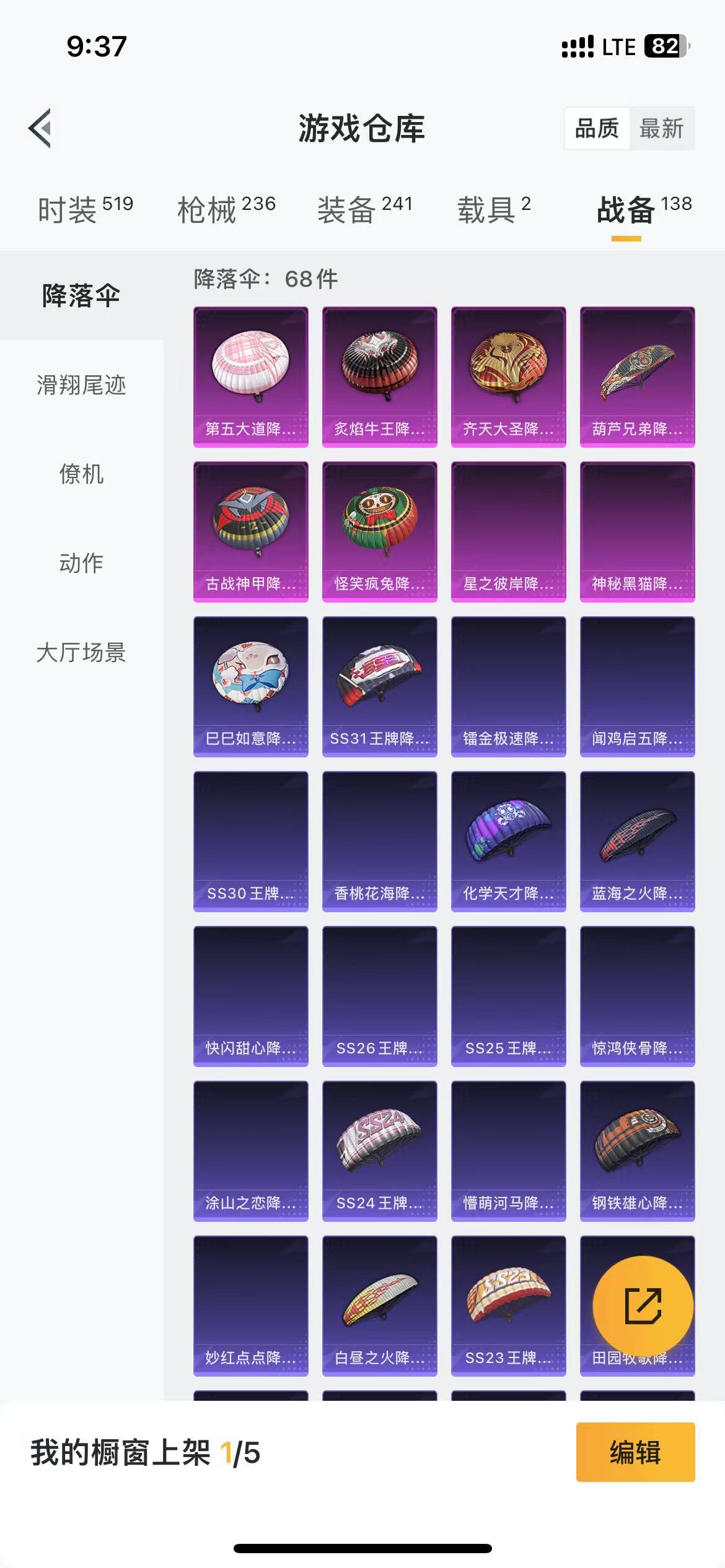This screenshot has width=725, height=1568.
Task: Go back using the top-left arrow
Action: (40, 129)
